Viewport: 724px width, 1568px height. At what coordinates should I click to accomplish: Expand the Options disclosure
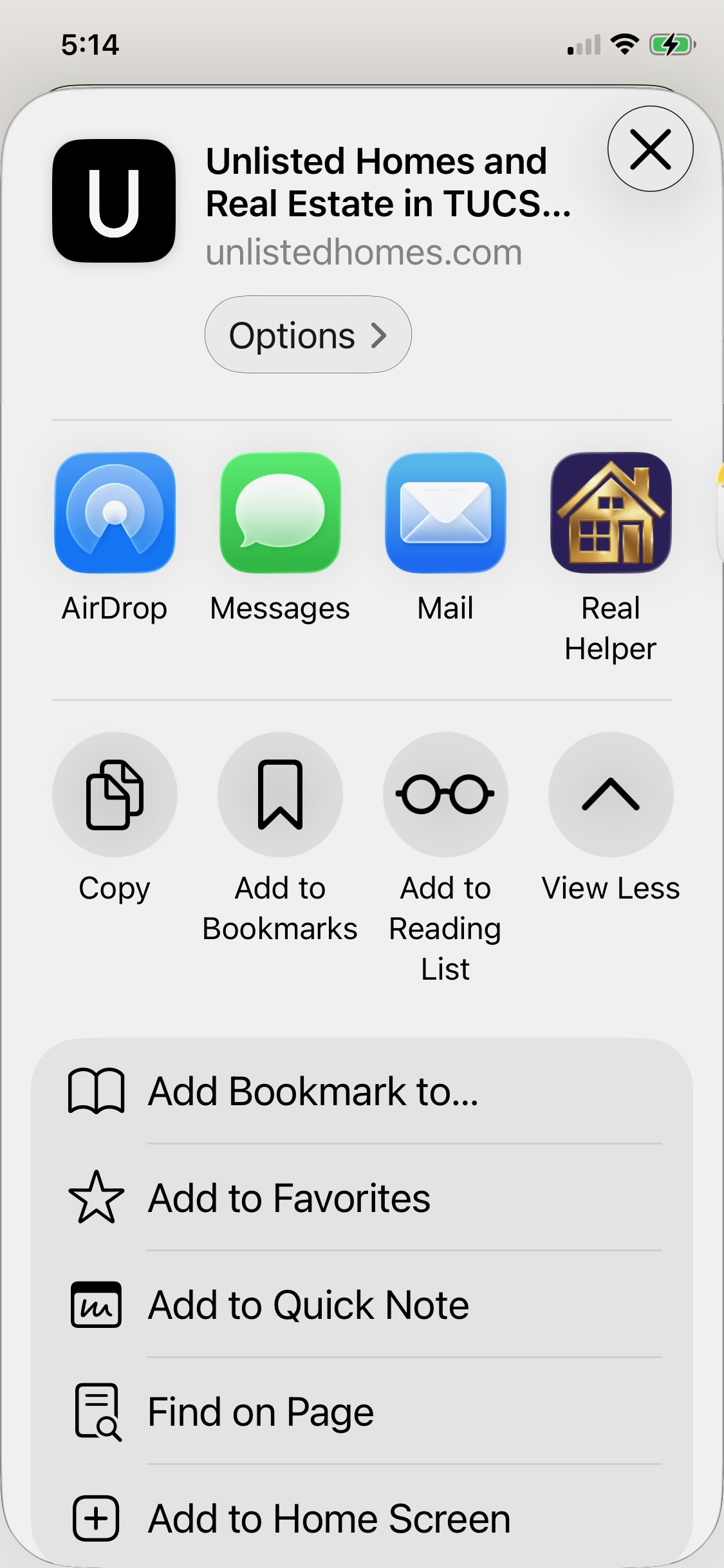point(307,334)
